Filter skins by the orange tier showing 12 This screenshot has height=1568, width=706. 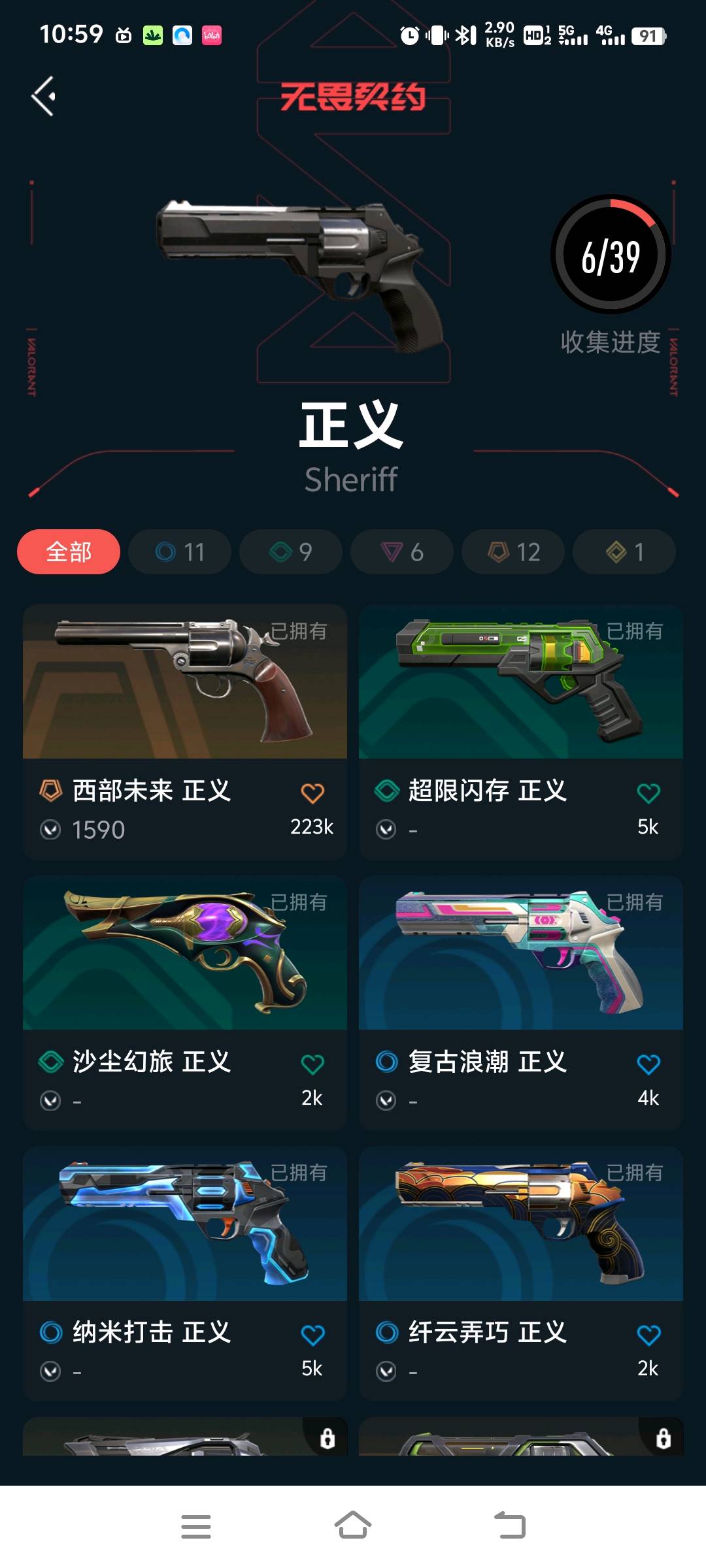coord(513,552)
